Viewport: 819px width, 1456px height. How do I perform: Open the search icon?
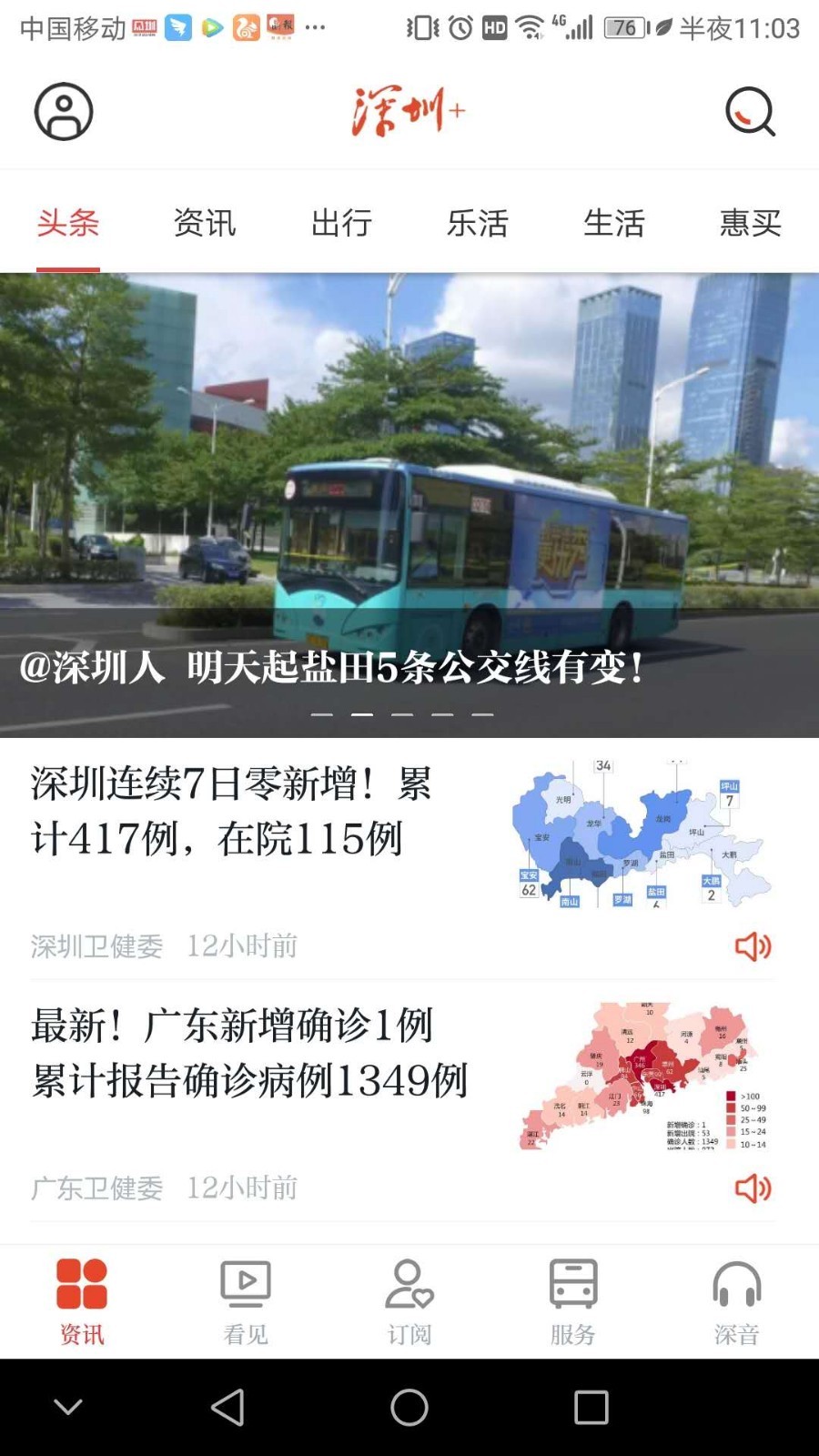pyautogui.click(x=750, y=112)
